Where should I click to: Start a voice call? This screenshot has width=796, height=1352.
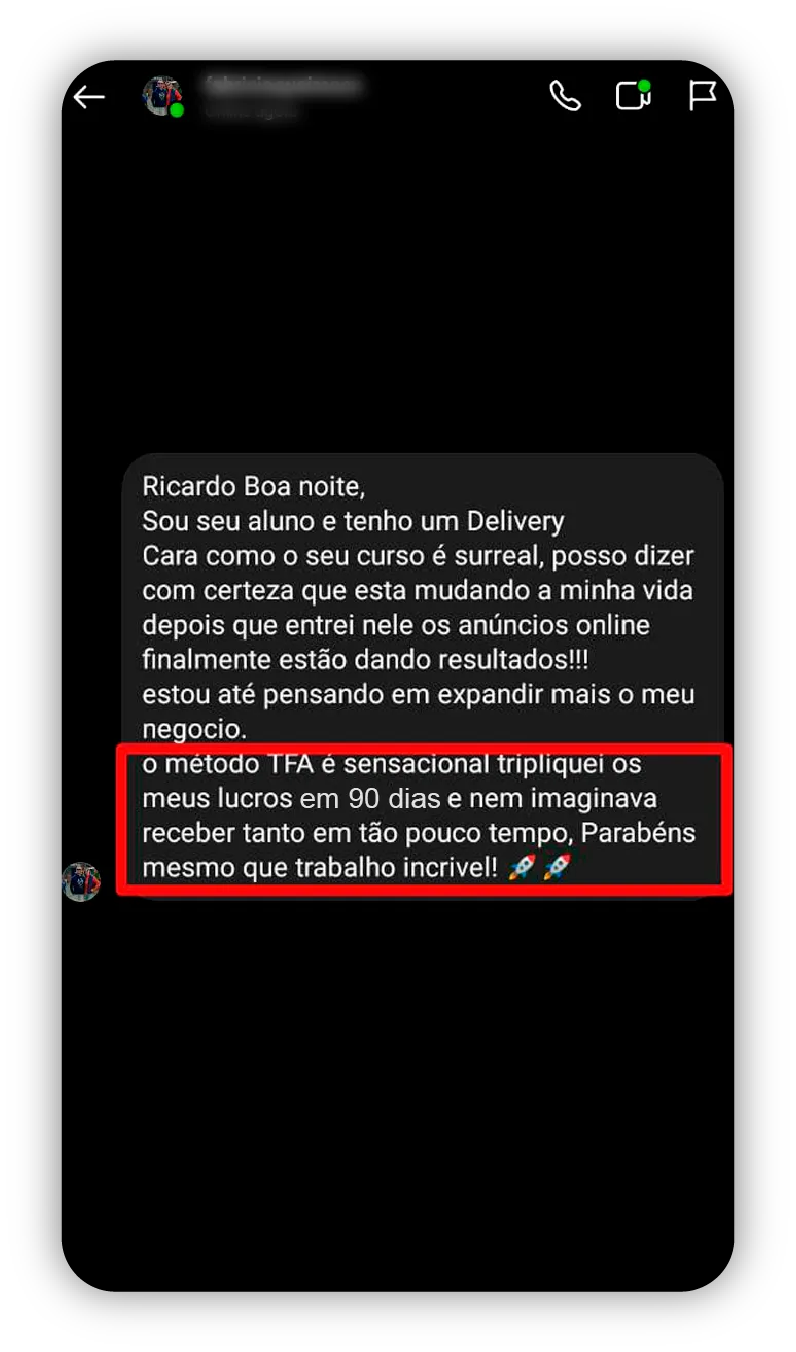pos(565,96)
